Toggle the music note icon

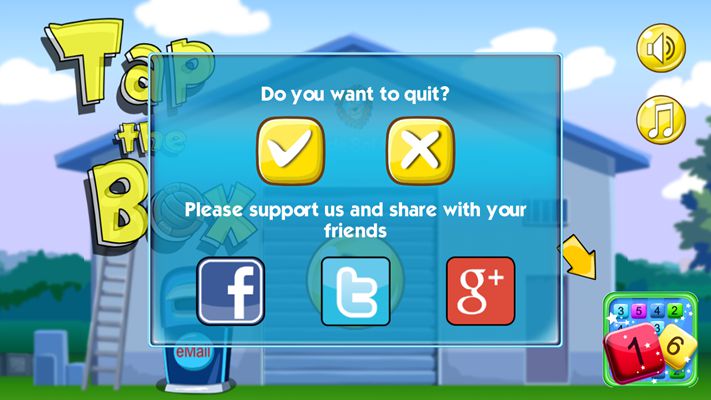(x=660, y=118)
